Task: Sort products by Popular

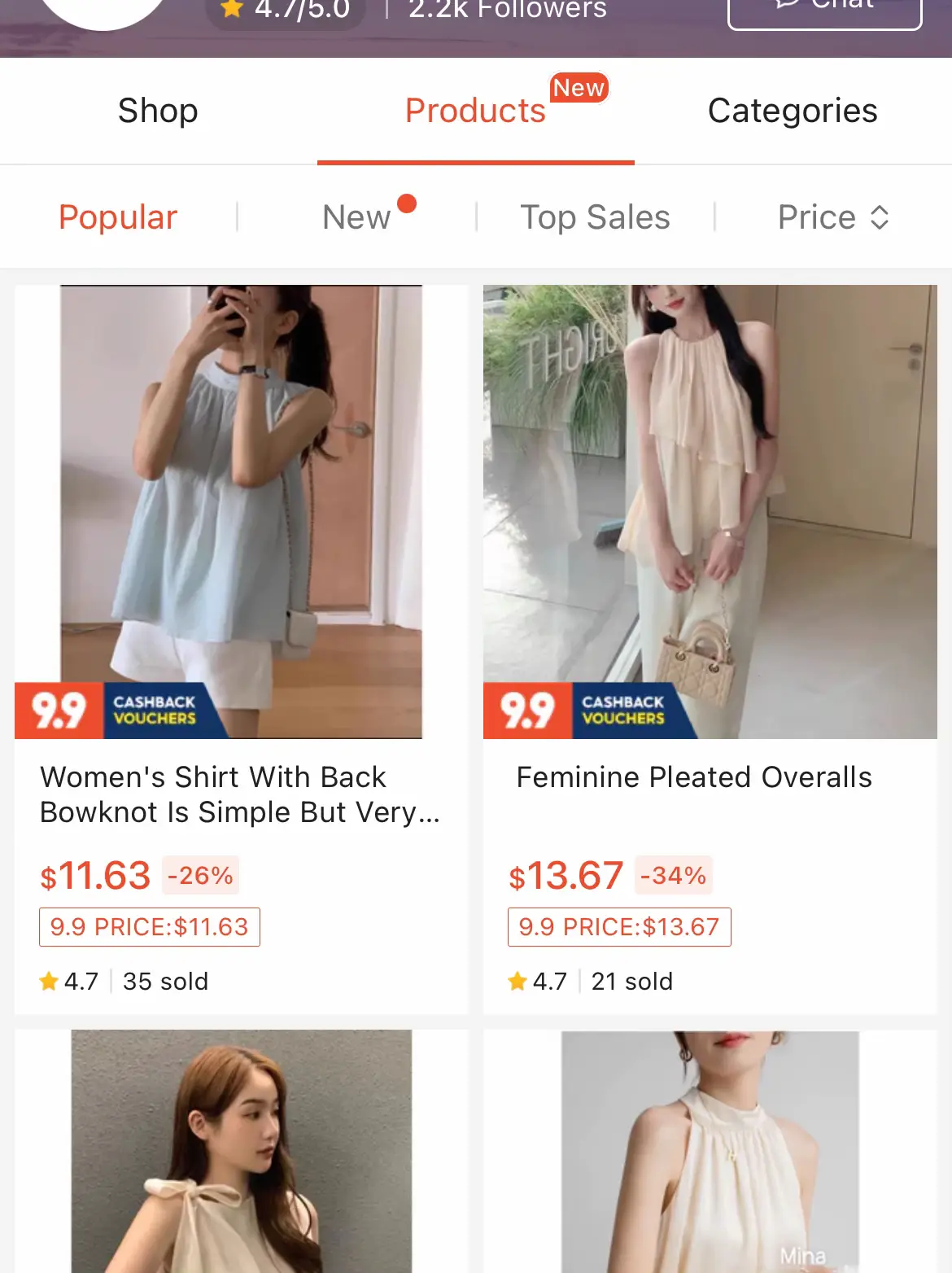Action: [118, 217]
